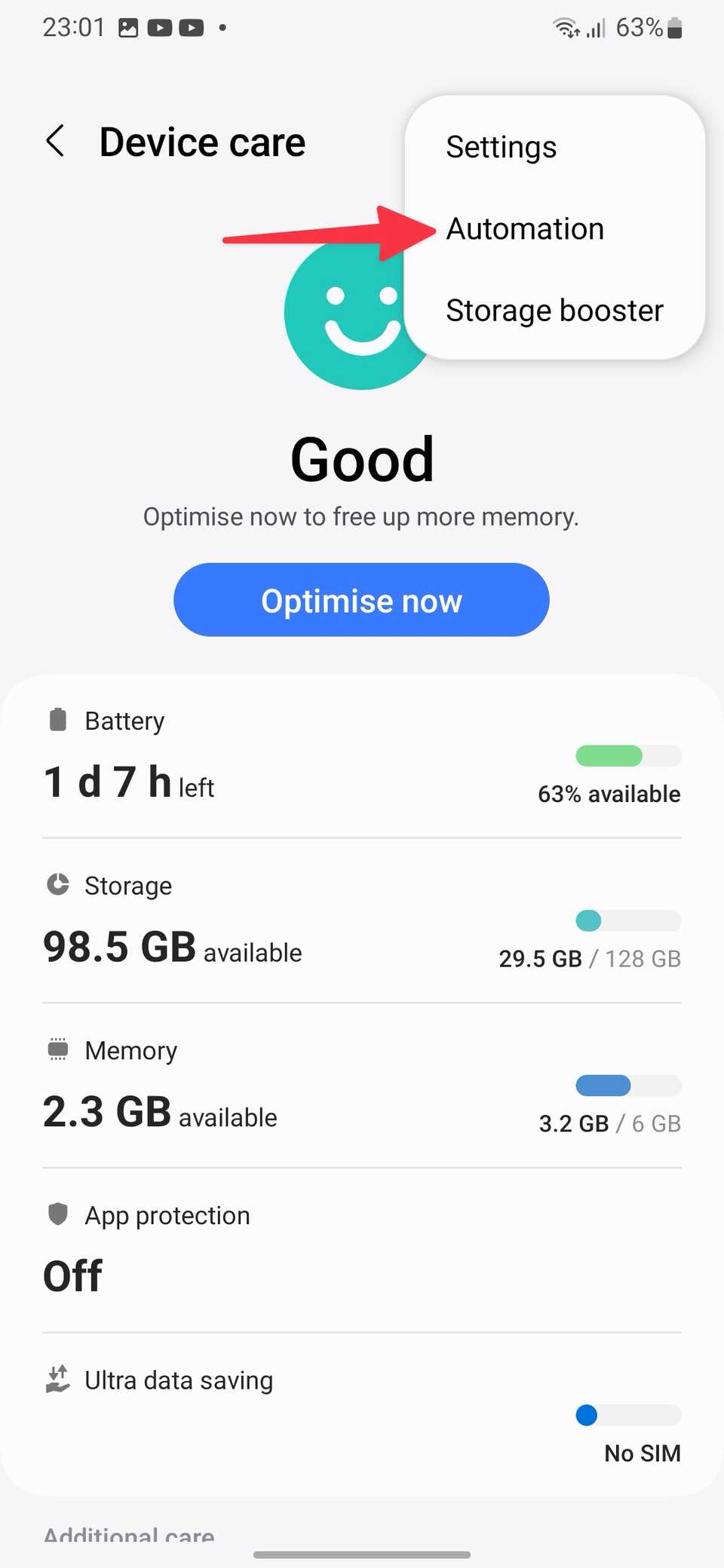Open Storage booster from the menu

(x=554, y=310)
